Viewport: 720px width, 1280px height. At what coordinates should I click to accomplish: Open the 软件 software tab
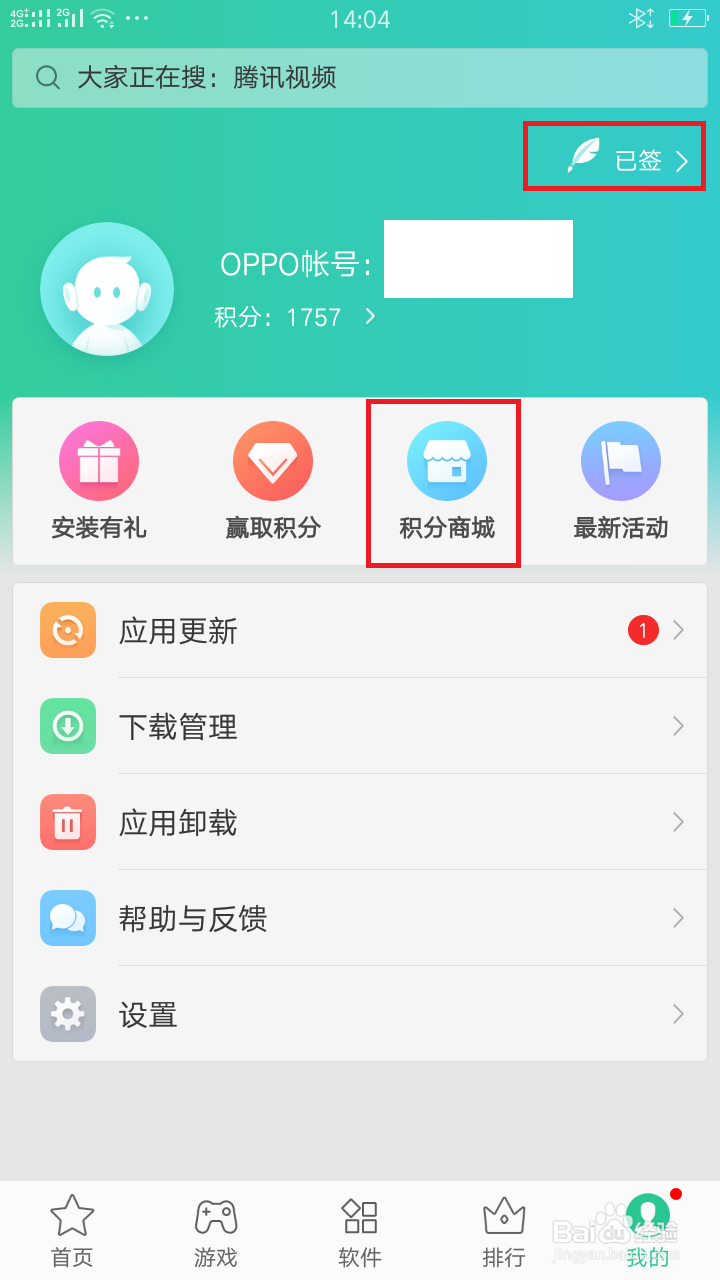(360, 1230)
